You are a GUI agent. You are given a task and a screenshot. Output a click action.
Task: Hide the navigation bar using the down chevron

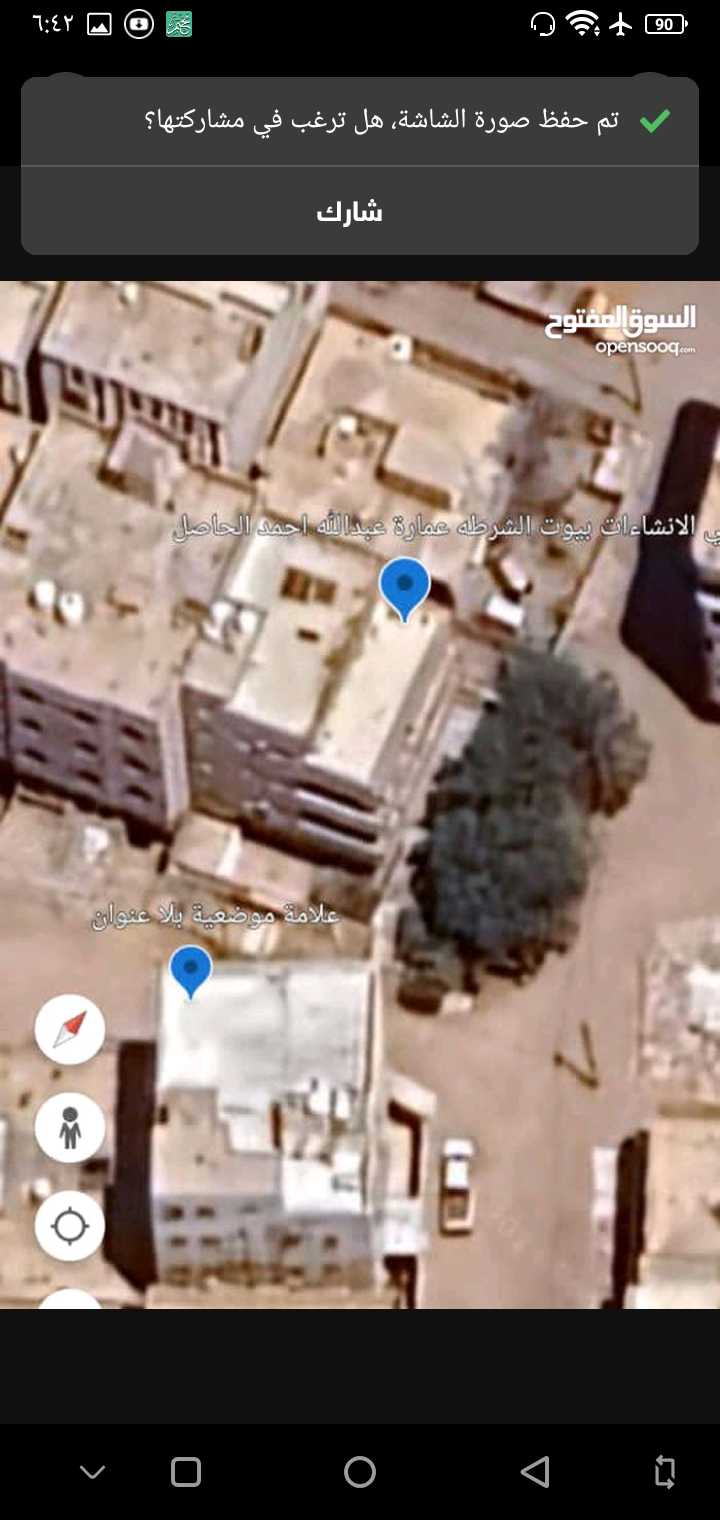click(92, 1471)
